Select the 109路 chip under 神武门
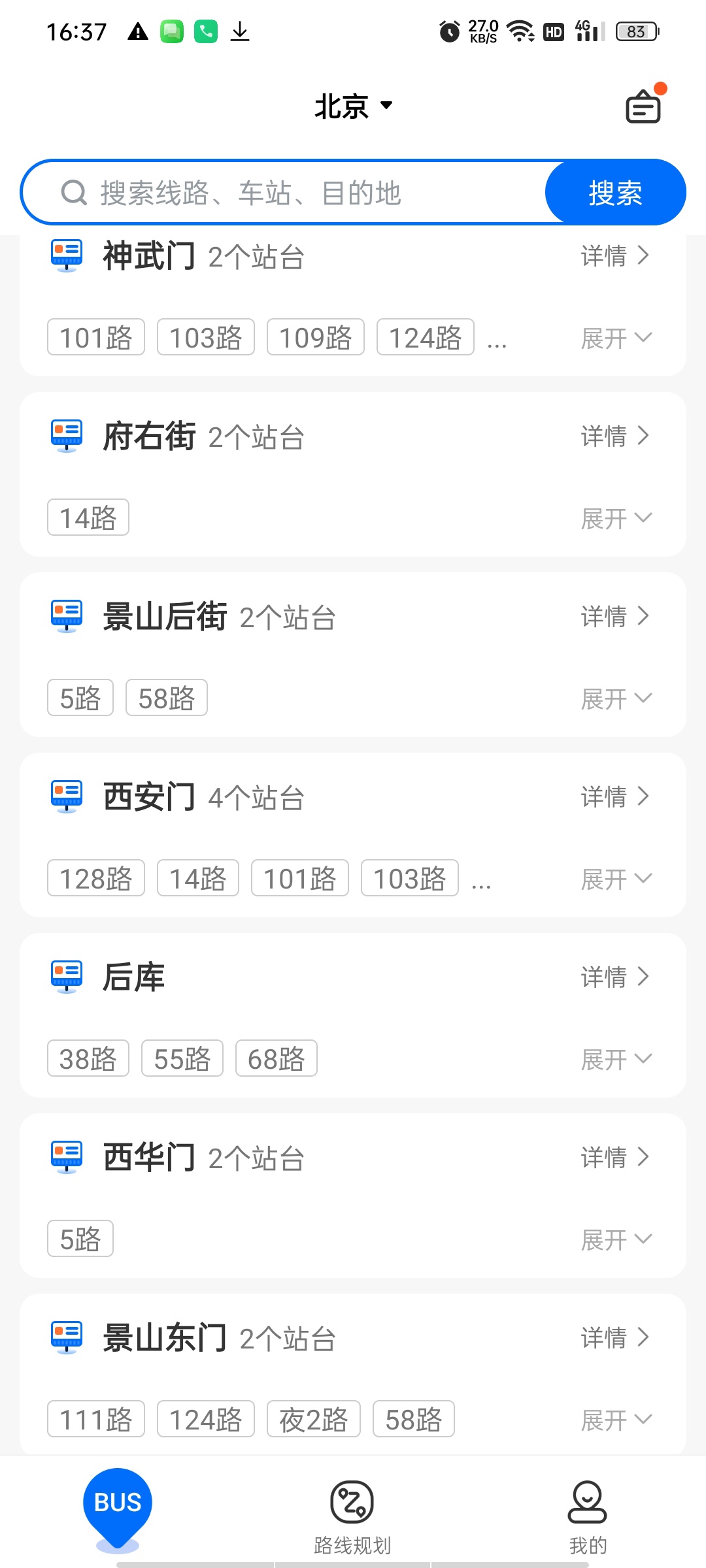 pos(316,337)
